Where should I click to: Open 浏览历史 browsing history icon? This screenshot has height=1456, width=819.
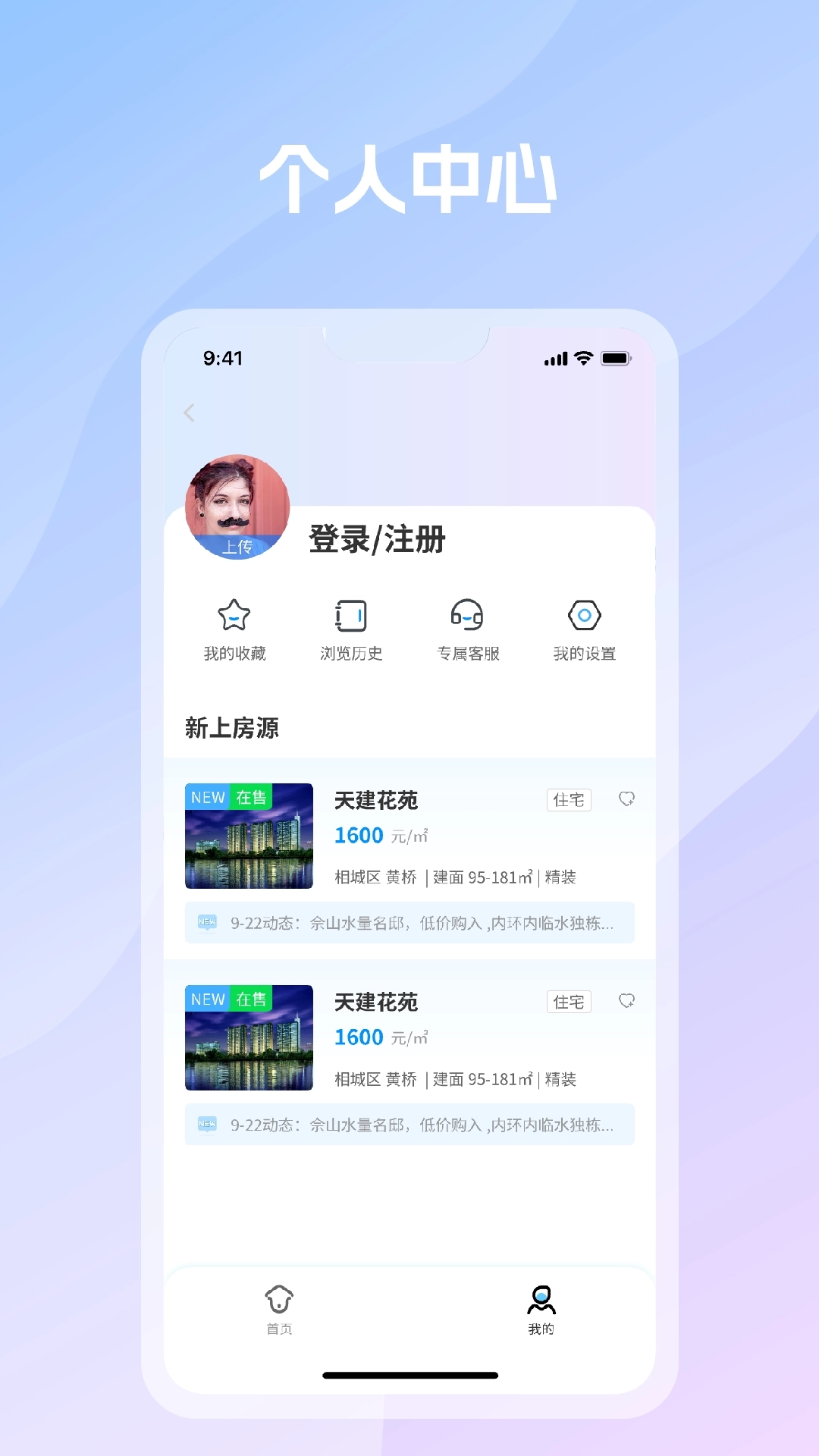(351, 617)
